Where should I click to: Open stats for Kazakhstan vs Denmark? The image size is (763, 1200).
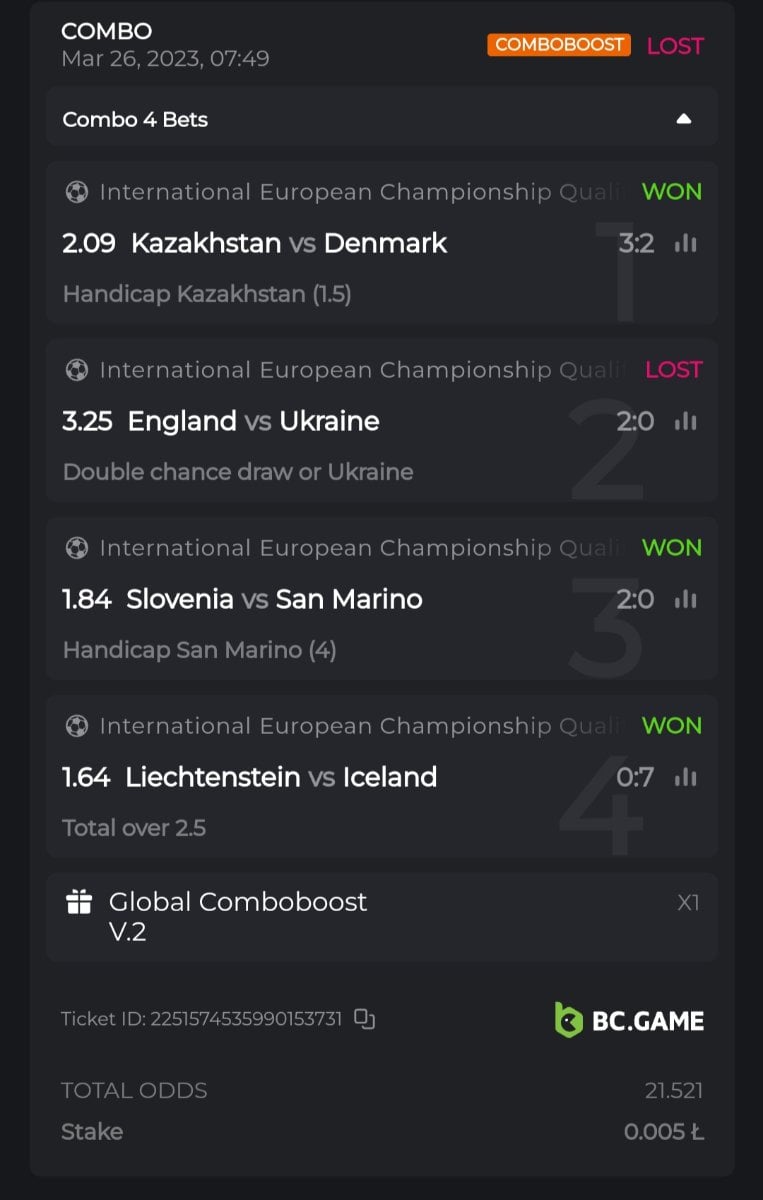point(685,243)
